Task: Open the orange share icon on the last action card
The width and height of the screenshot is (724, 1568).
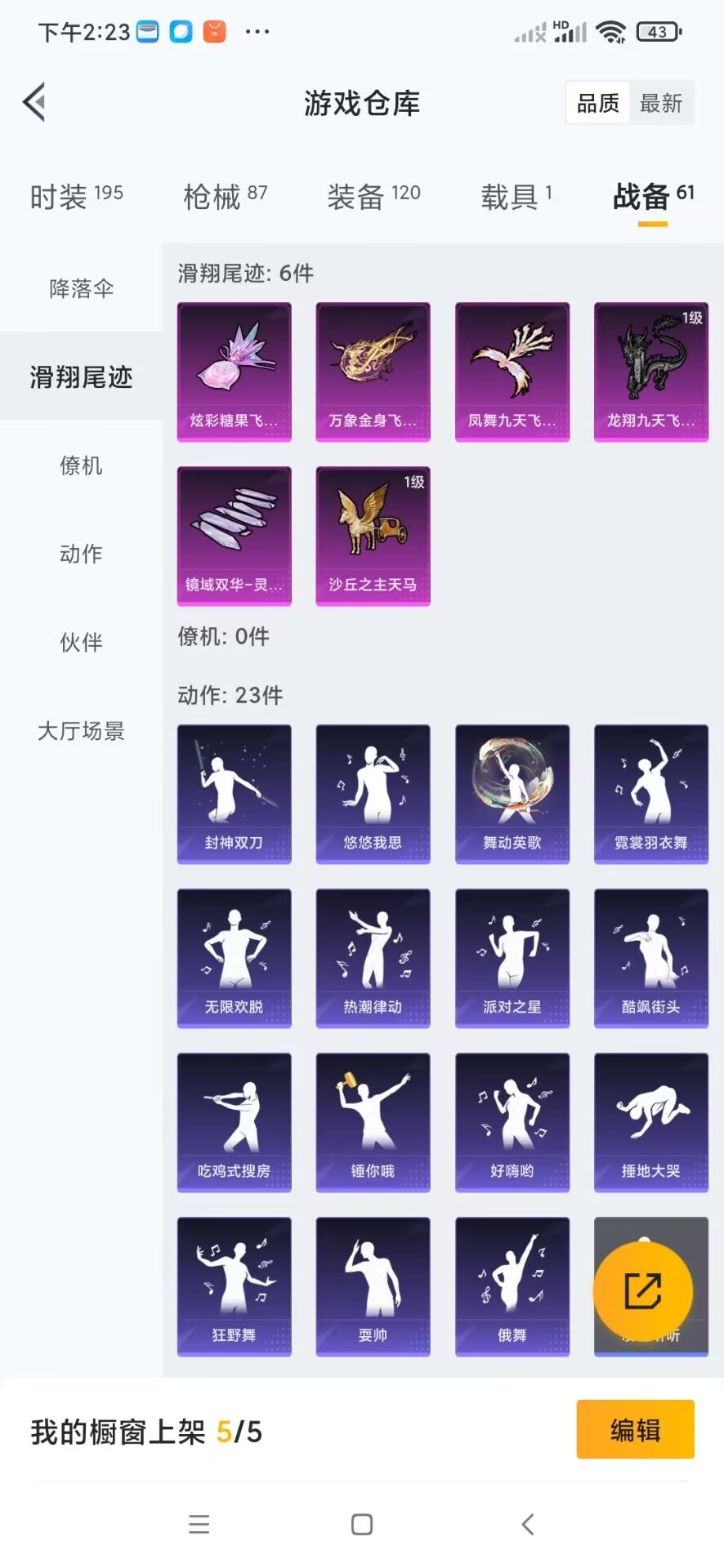Action: 645,1289
